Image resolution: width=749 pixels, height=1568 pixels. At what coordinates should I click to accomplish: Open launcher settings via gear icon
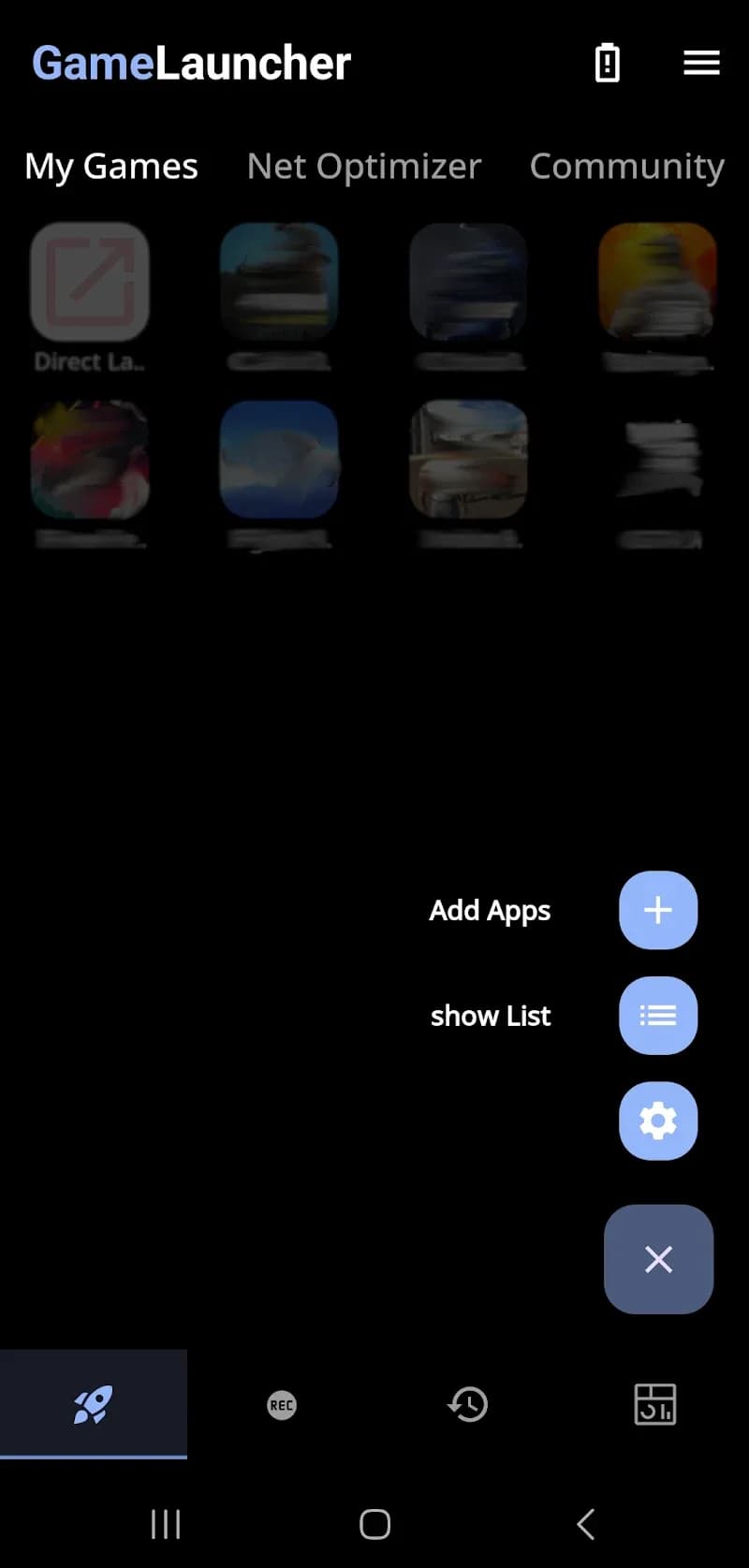click(658, 1121)
